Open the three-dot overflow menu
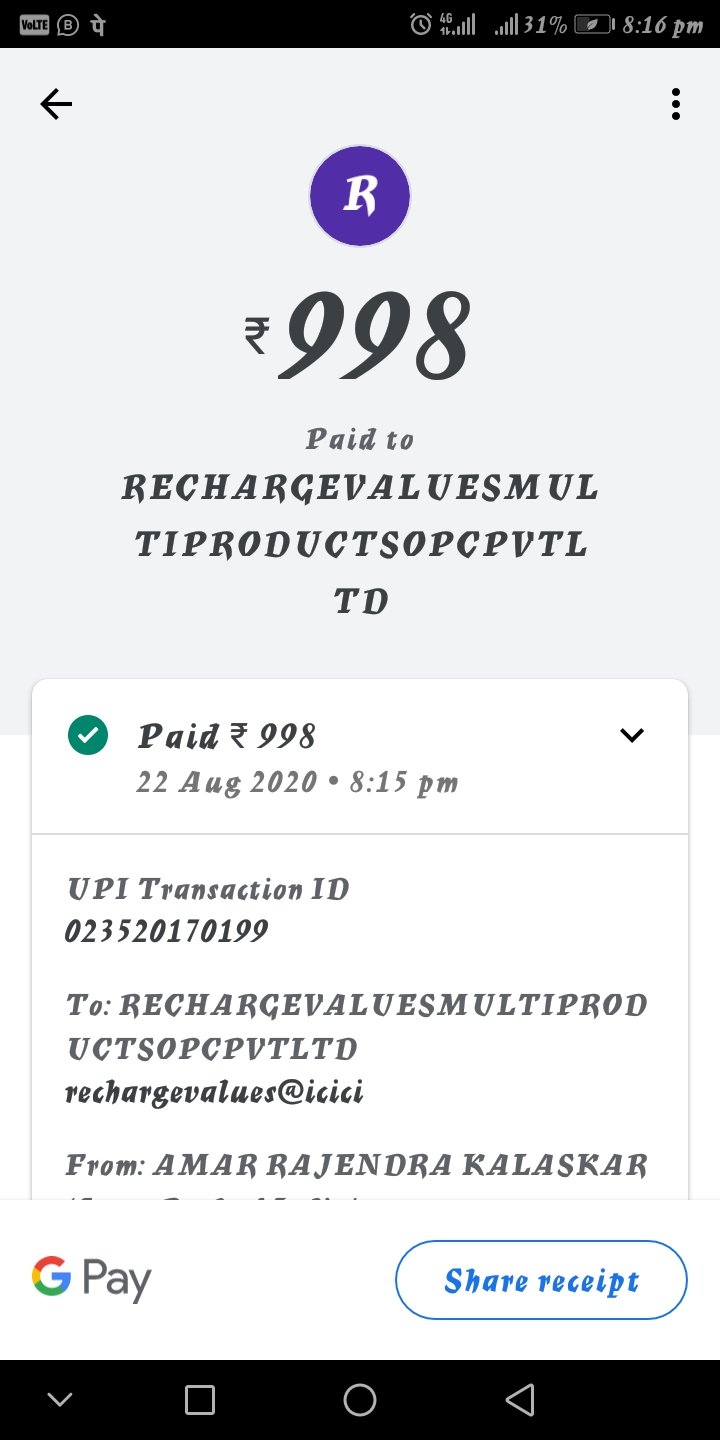The height and width of the screenshot is (1440, 720). (676, 104)
